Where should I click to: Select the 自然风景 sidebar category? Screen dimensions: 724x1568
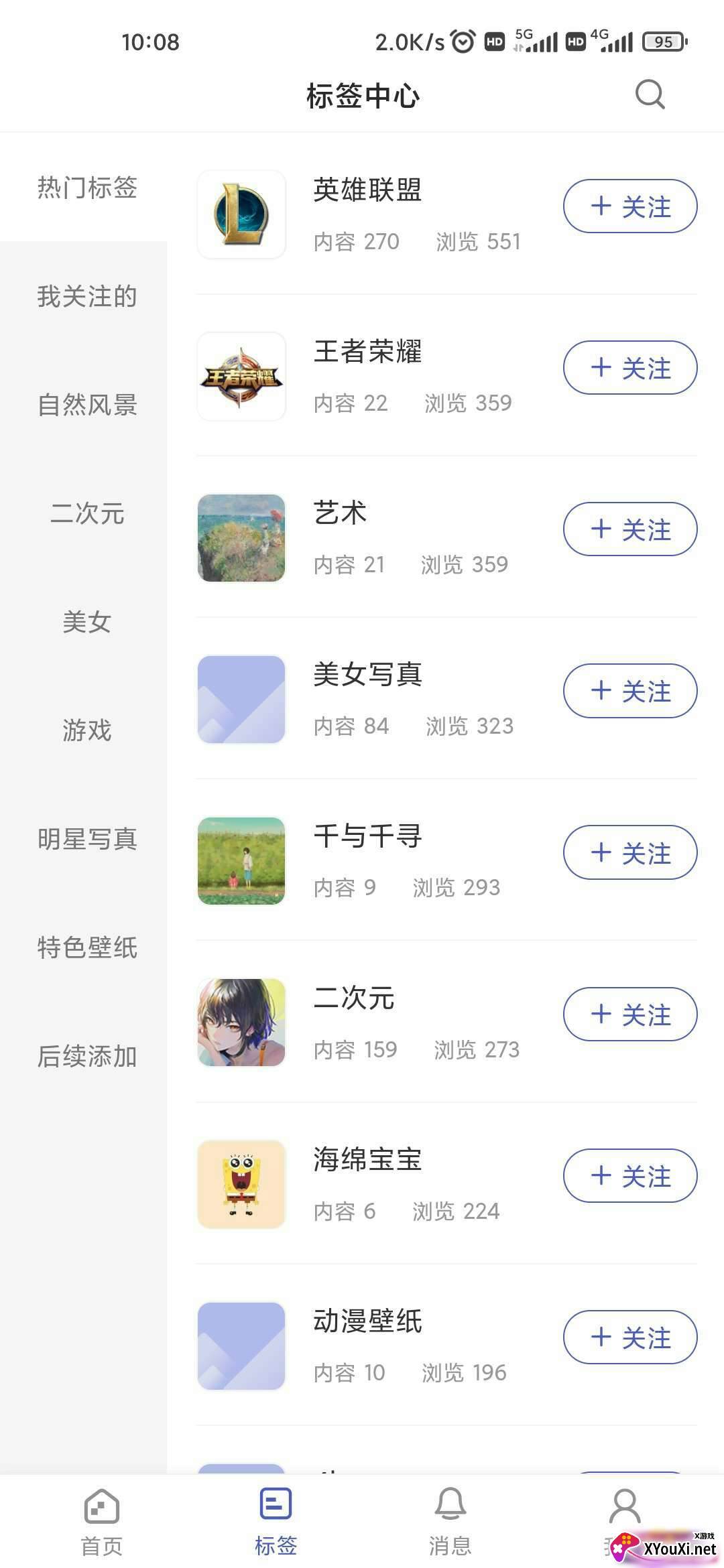[x=86, y=405]
